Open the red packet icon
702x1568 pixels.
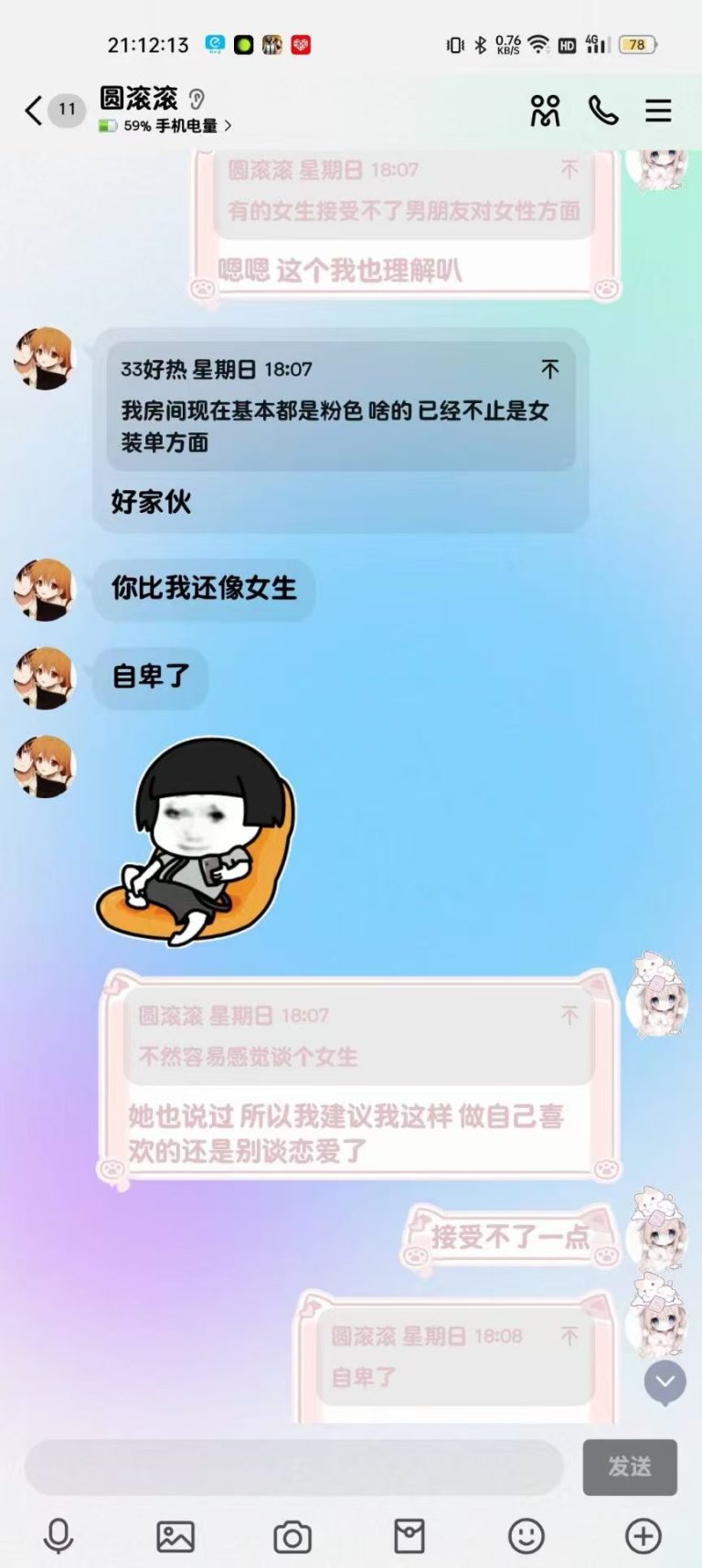[409, 1537]
